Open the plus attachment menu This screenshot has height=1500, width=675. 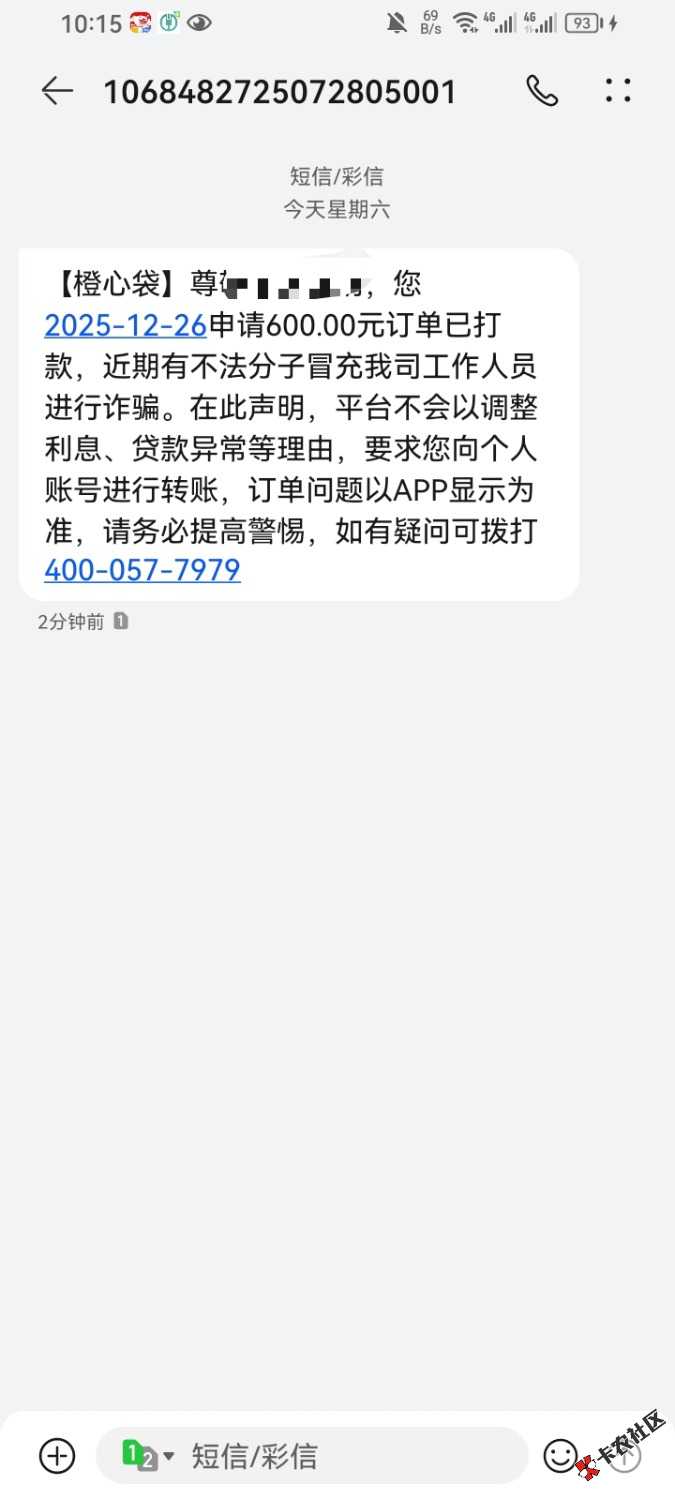click(x=57, y=1455)
